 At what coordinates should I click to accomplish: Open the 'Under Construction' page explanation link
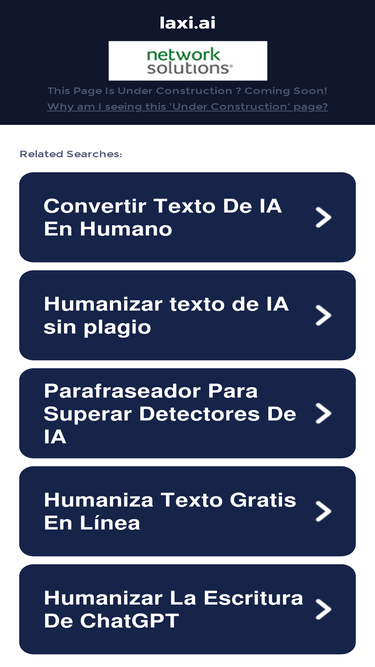187,106
